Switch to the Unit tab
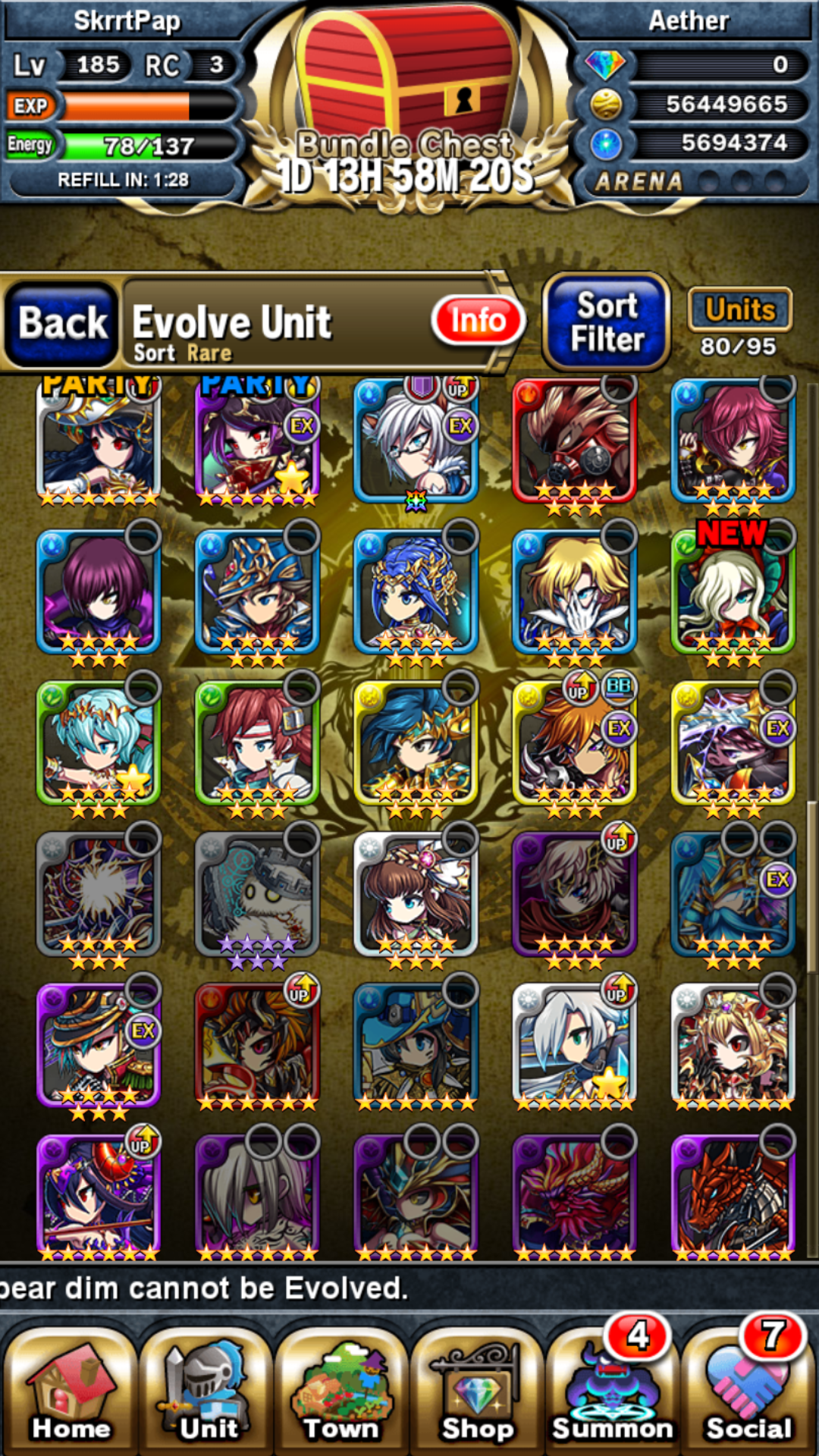 click(x=206, y=1392)
